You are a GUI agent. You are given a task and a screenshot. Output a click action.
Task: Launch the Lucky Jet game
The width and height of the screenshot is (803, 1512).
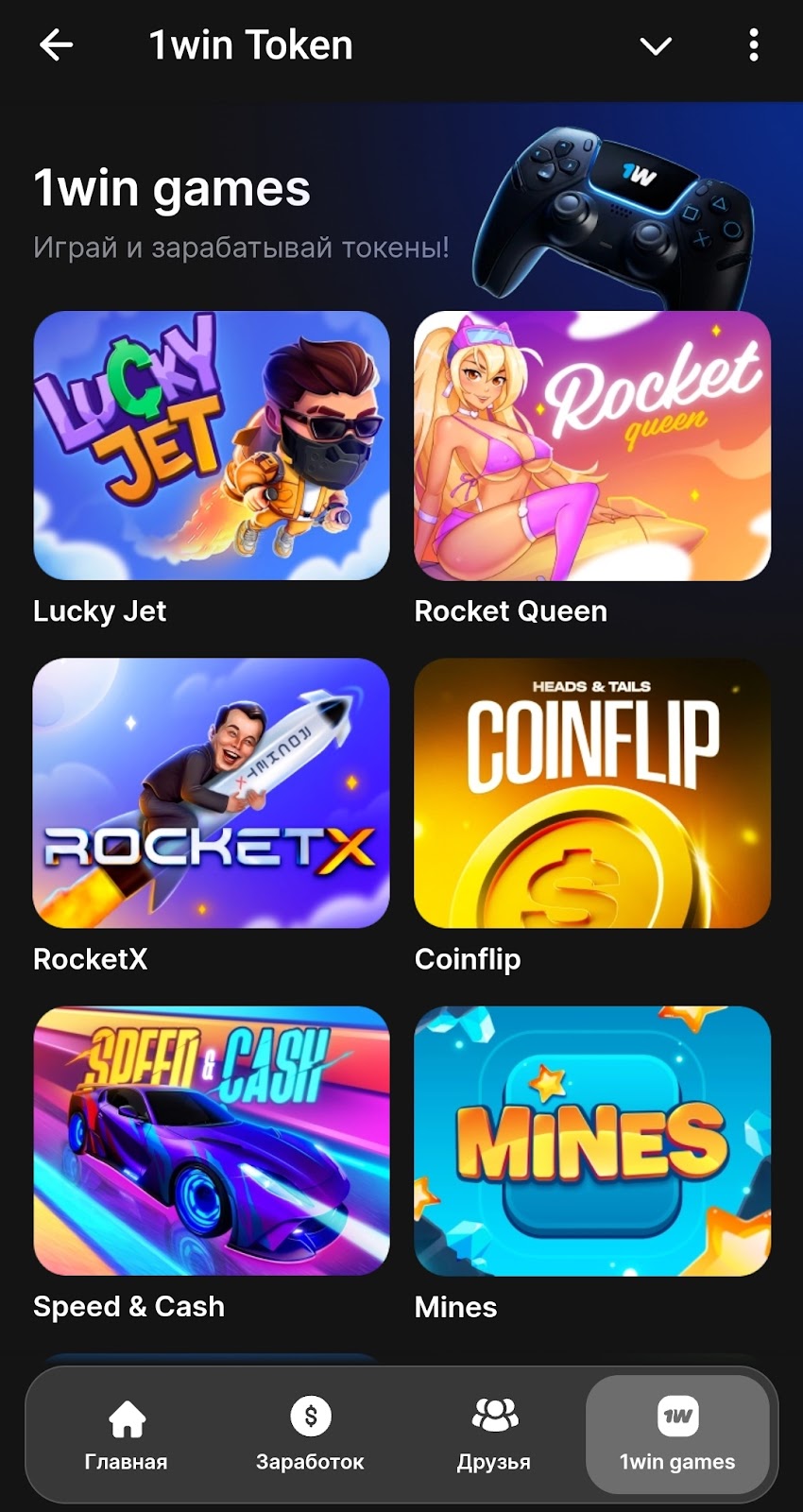(x=212, y=445)
